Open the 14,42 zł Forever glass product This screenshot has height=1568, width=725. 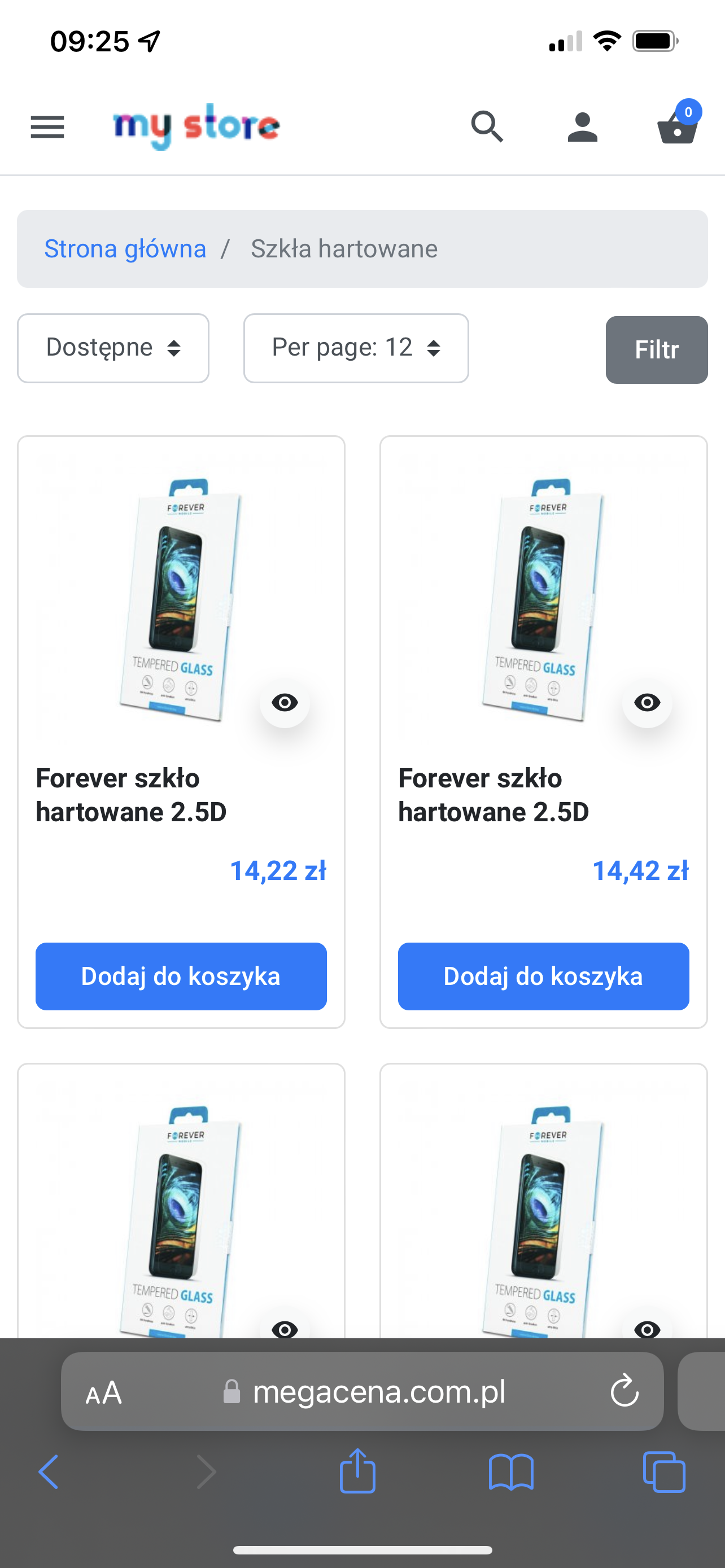point(493,794)
